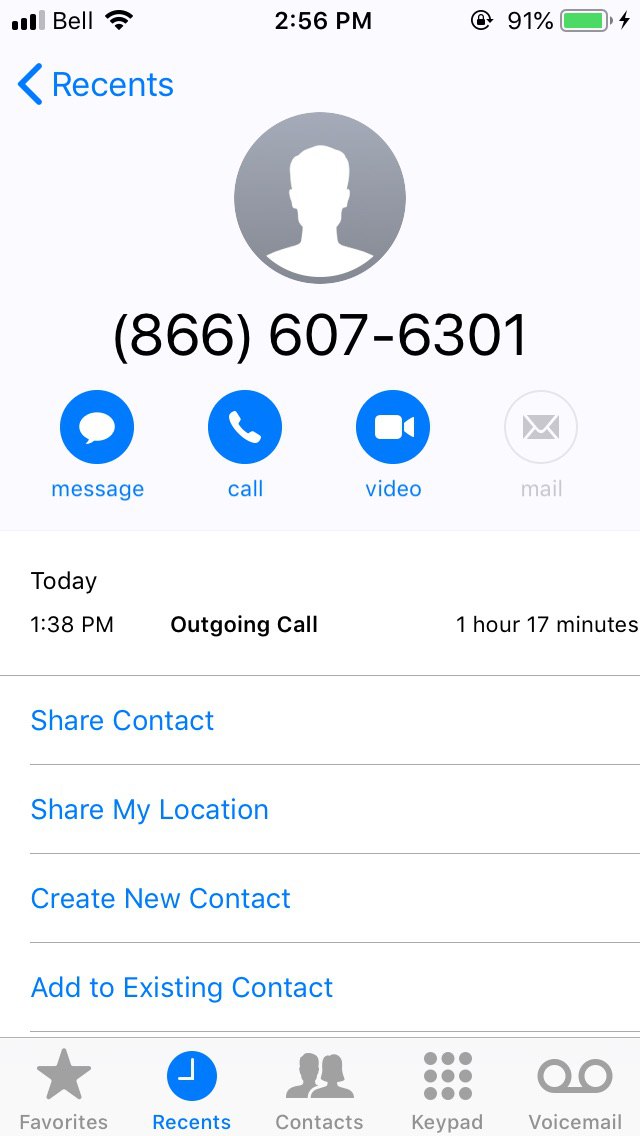Add to Existing Contact

click(x=182, y=988)
